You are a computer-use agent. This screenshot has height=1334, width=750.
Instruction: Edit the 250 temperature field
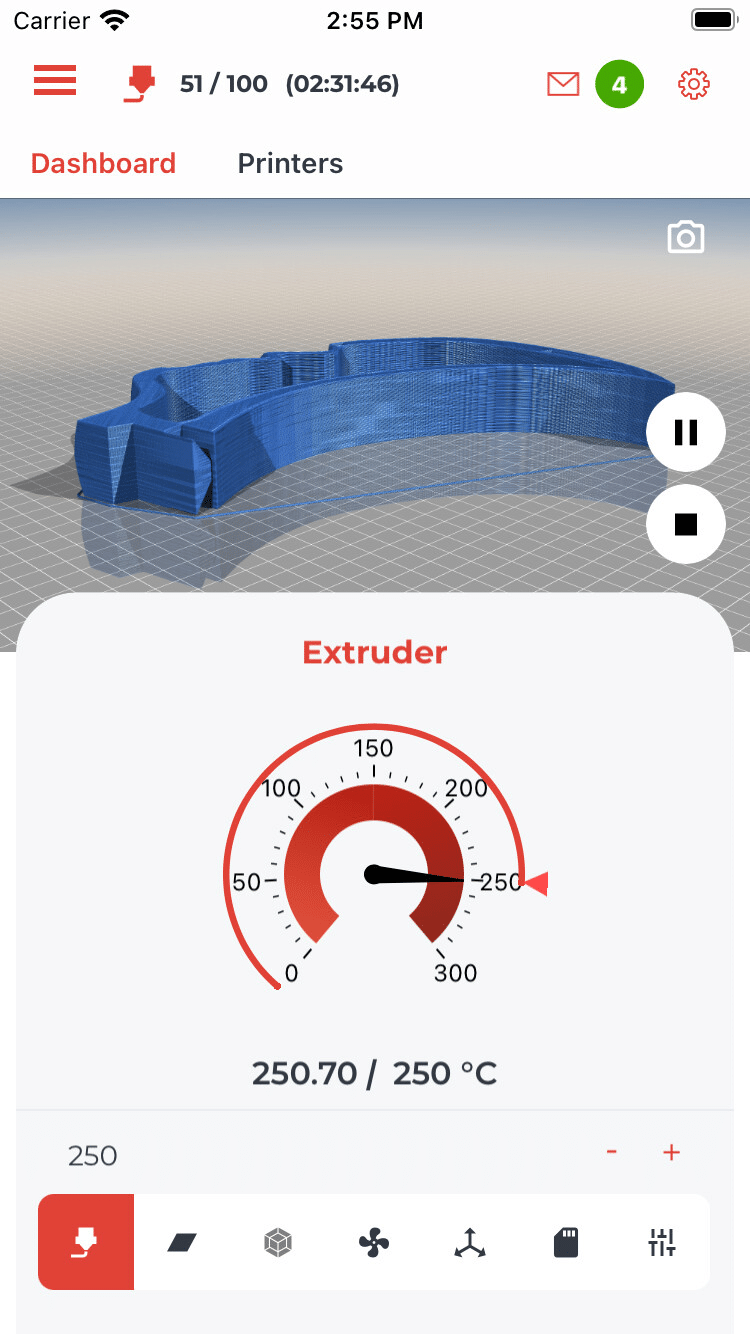[300, 1155]
